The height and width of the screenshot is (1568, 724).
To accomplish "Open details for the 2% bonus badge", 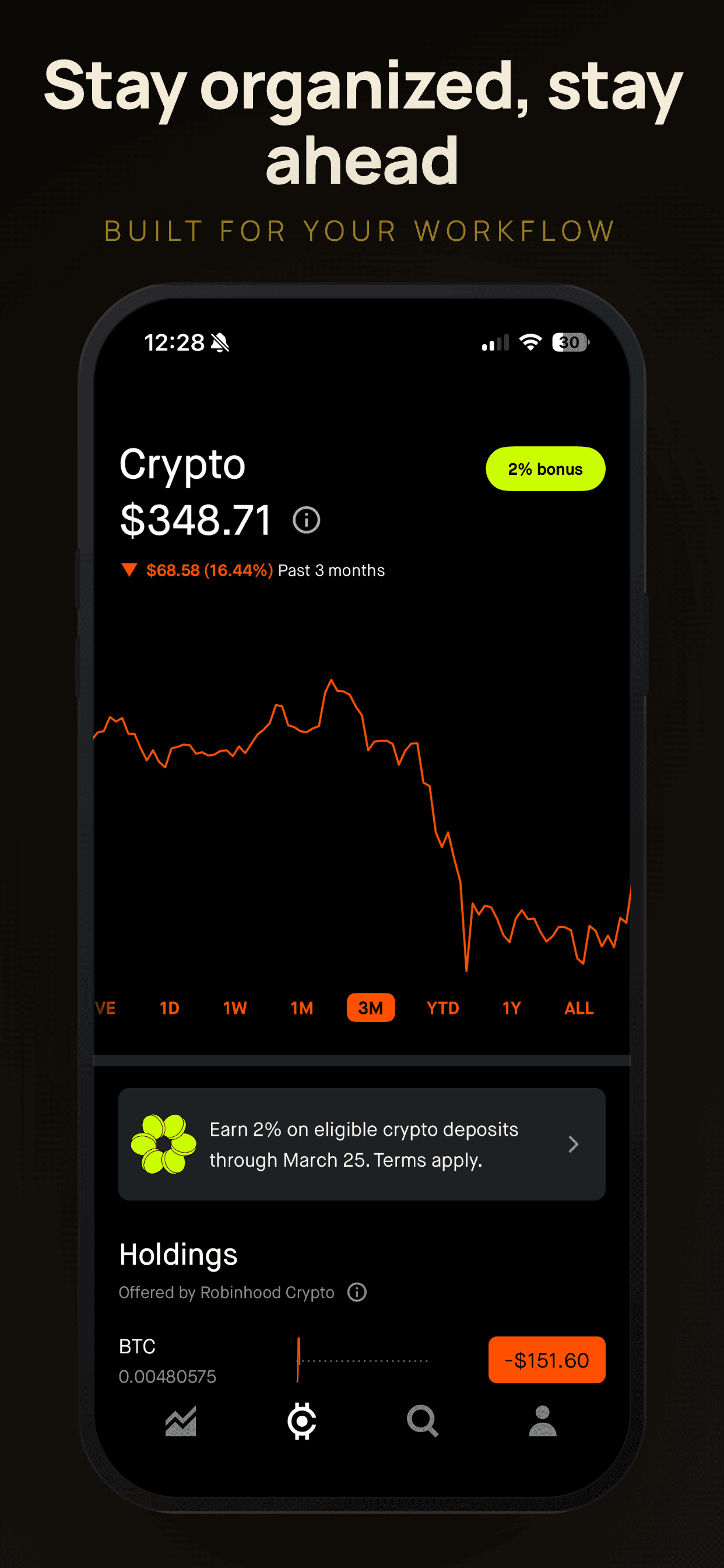I will click(x=545, y=468).
